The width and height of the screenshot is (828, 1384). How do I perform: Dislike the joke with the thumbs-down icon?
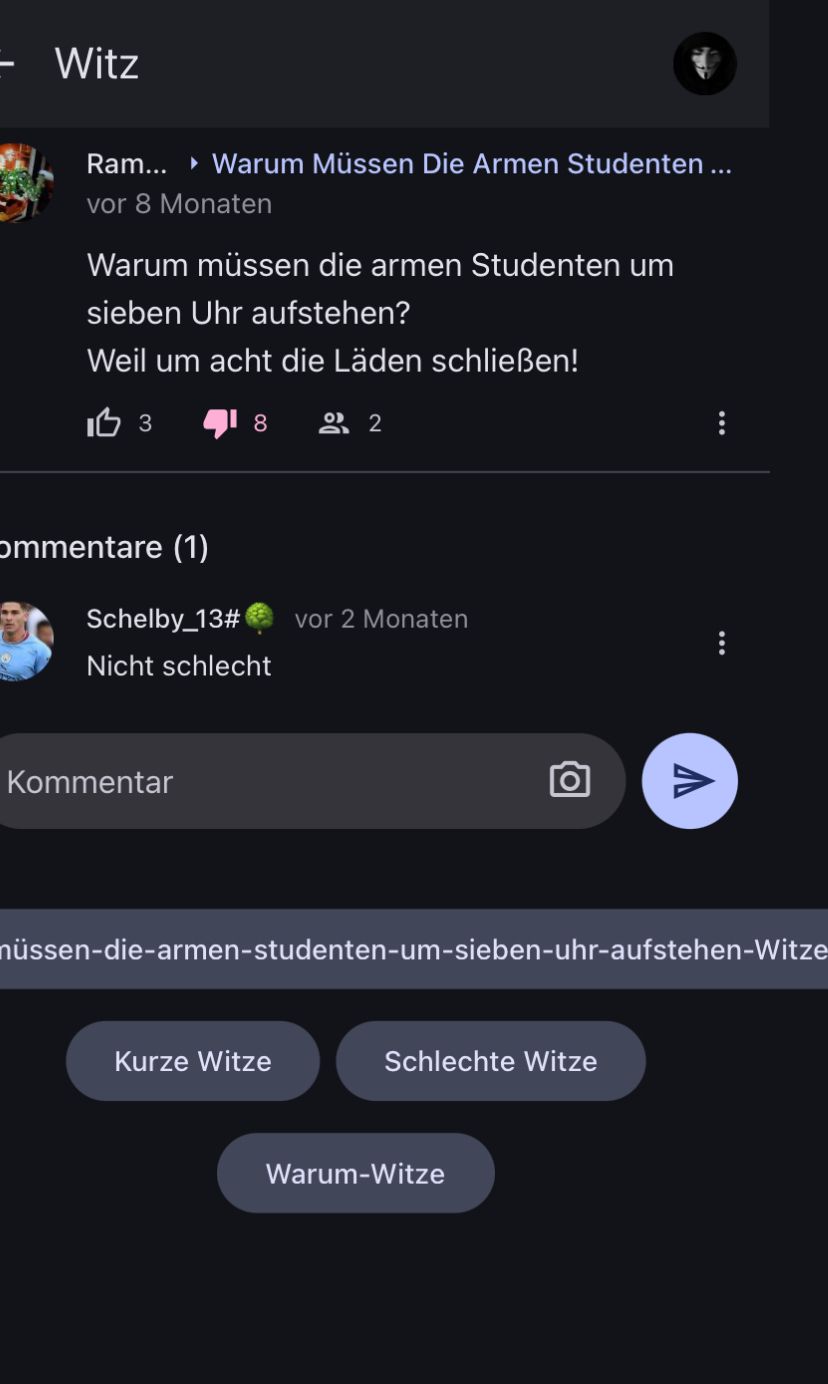click(220, 424)
